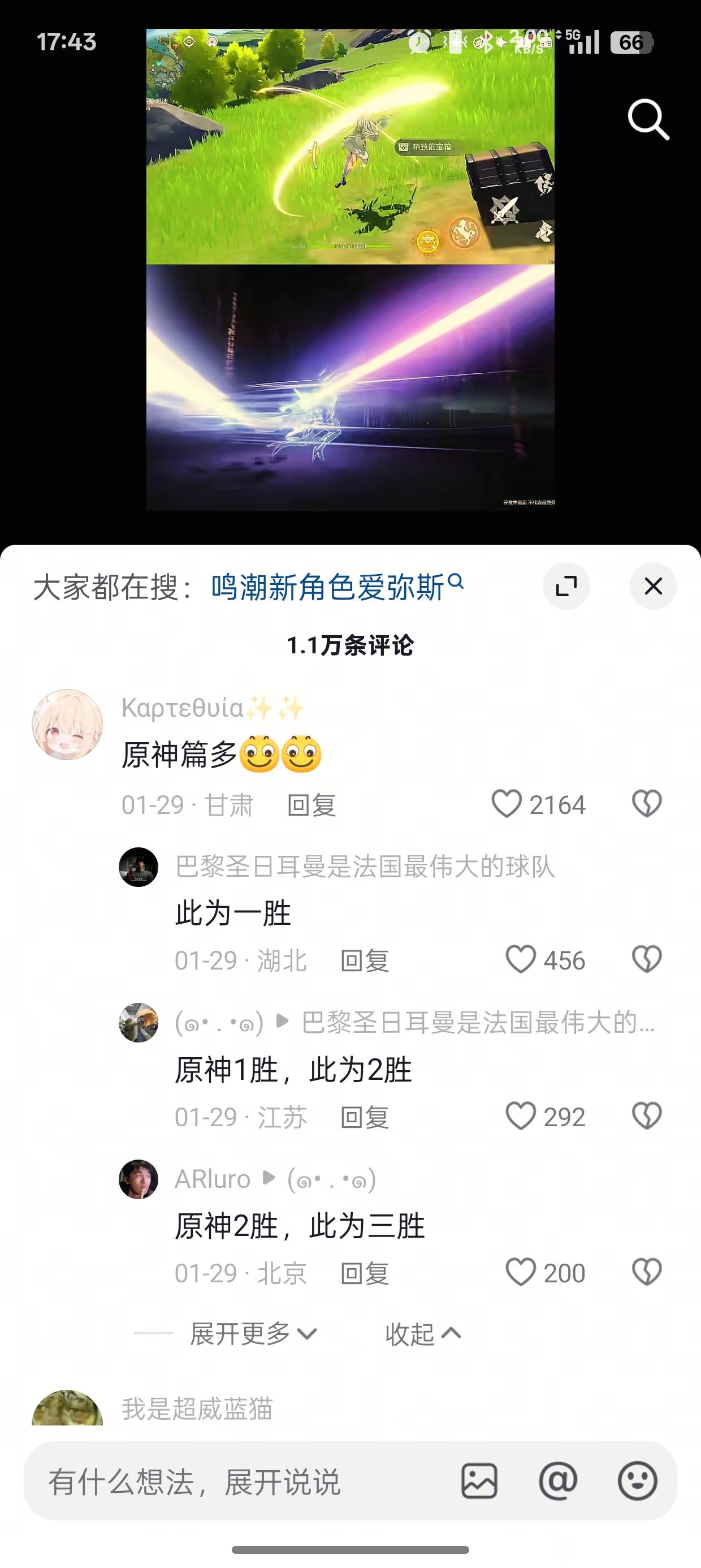Open Καρτεθυία's profile avatar
Image resolution: width=701 pixels, height=1568 pixels.
[67, 725]
